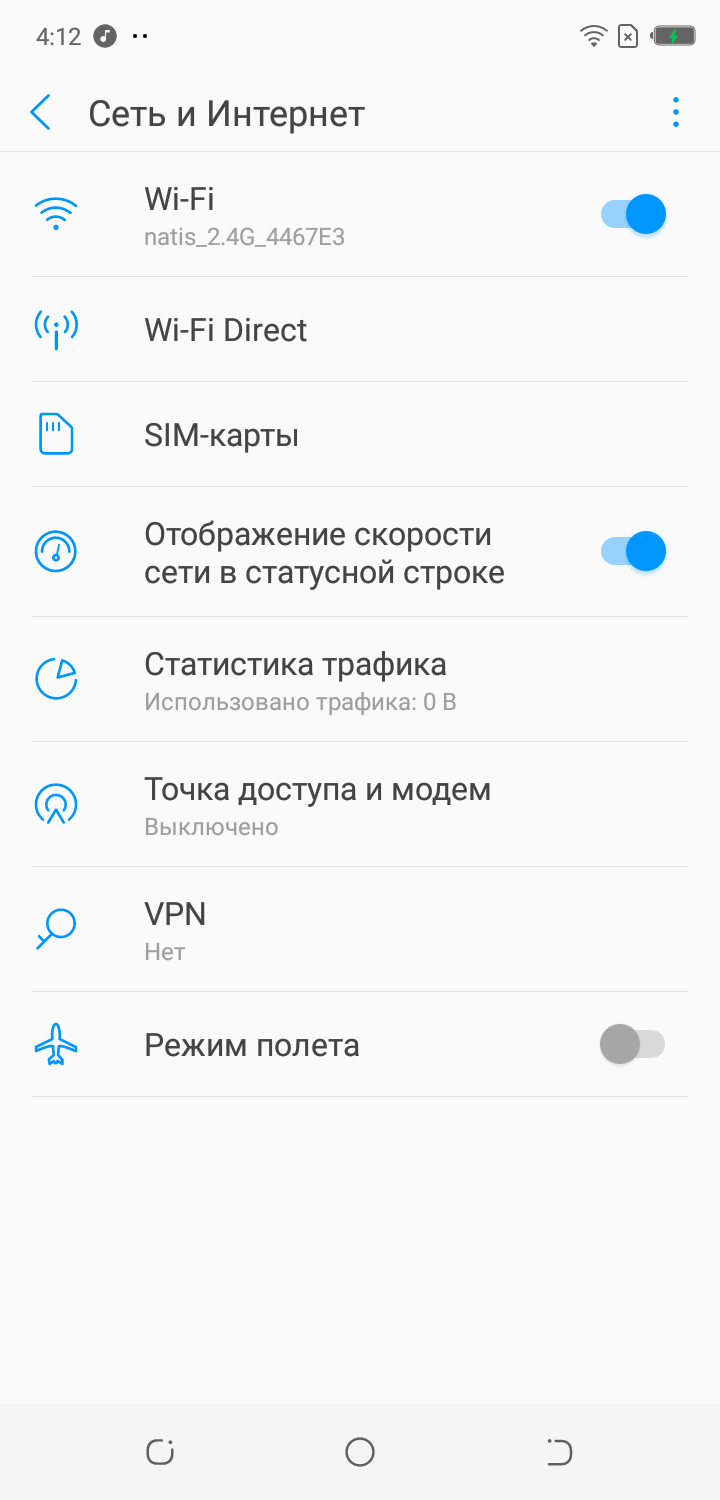Disable network speed display in status bar
This screenshot has width=720, height=1500.
coord(633,551)
